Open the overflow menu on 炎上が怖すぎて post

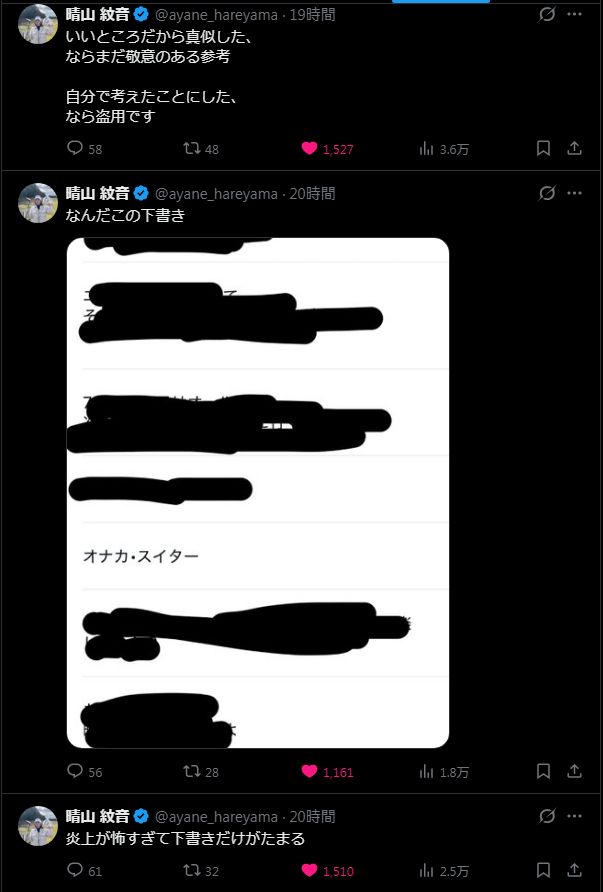[574, 816]
